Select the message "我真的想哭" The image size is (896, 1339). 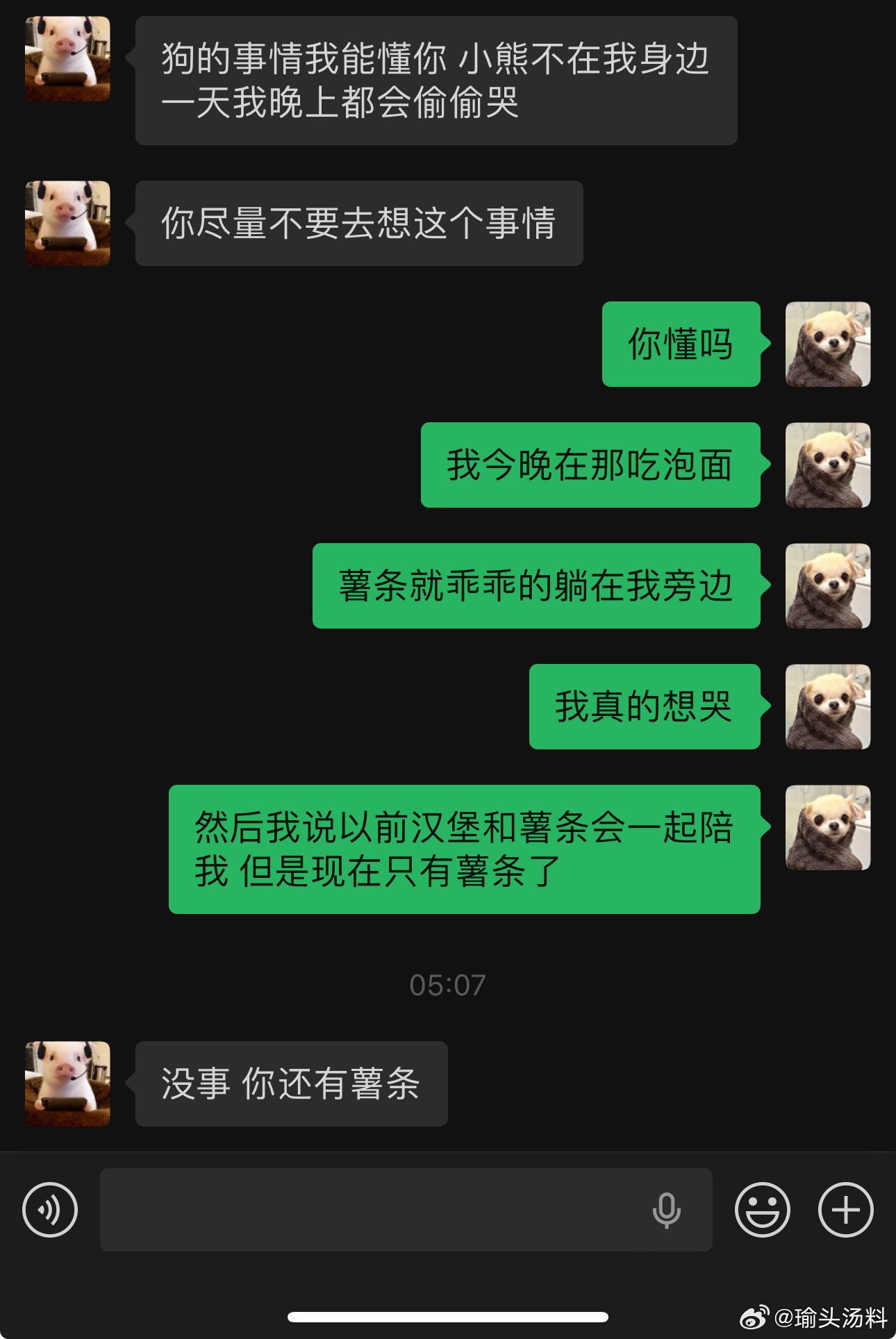tap(645, 706)
